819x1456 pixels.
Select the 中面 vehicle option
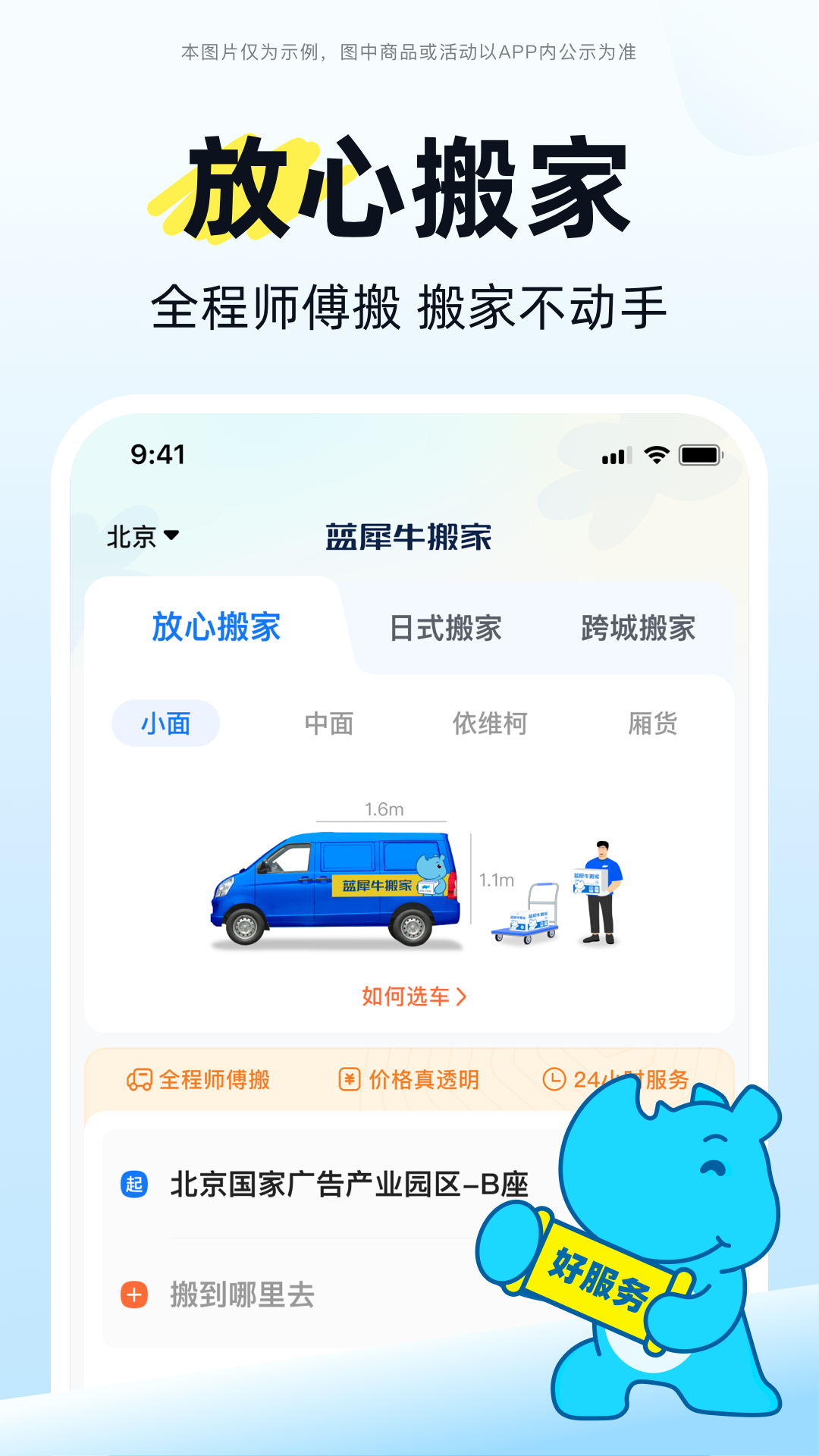330,724
